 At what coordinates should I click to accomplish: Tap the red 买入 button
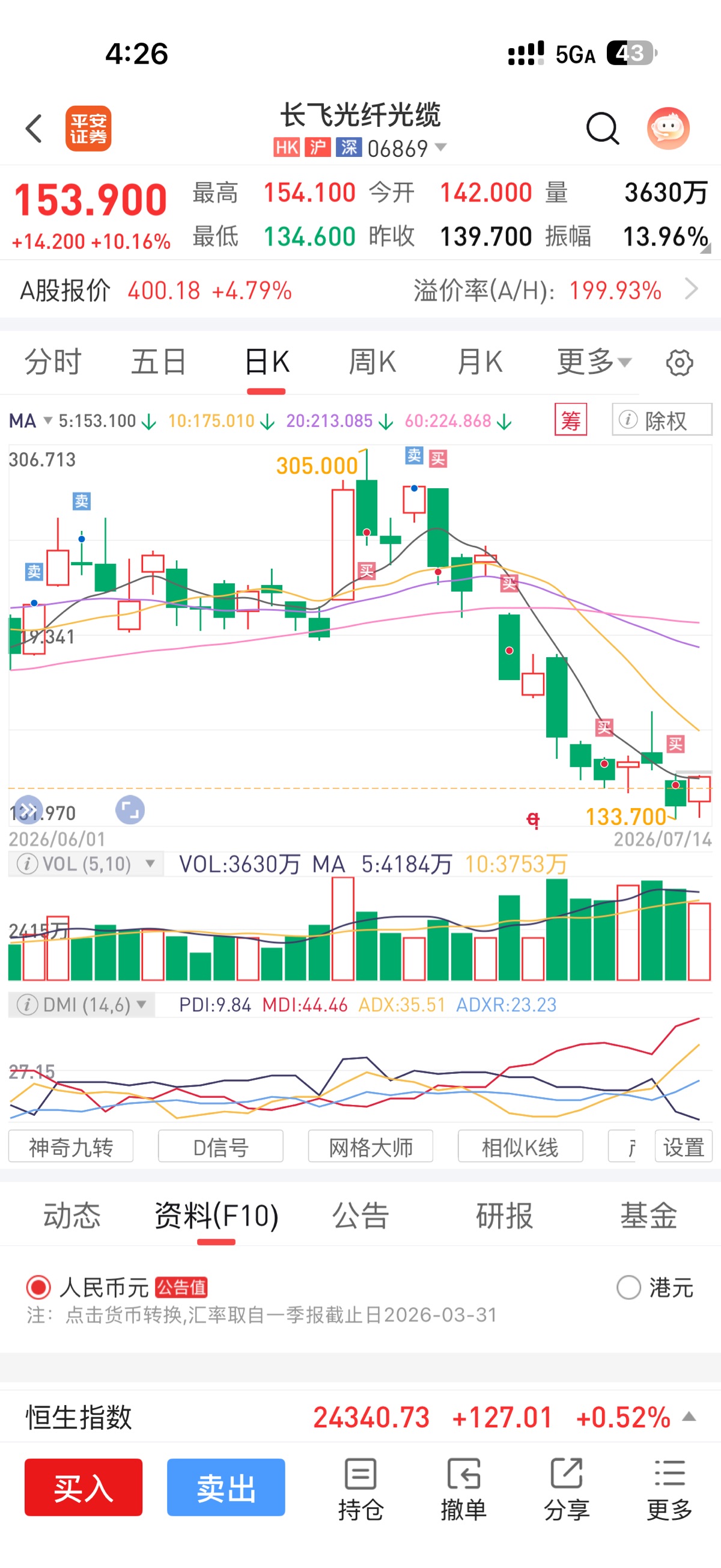click(84, 1487)
